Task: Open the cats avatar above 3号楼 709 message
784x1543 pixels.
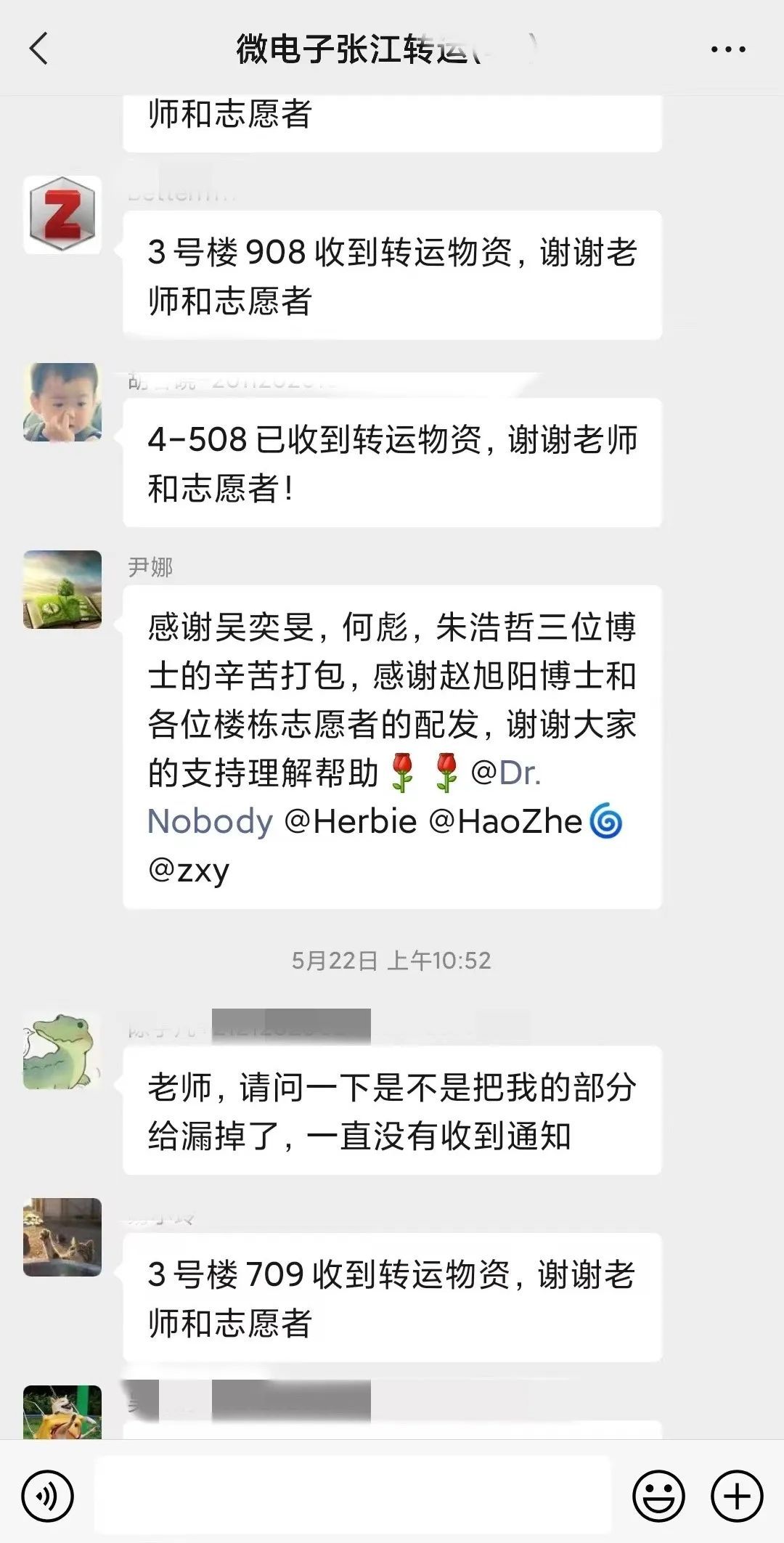Action: coord(62,1237)
